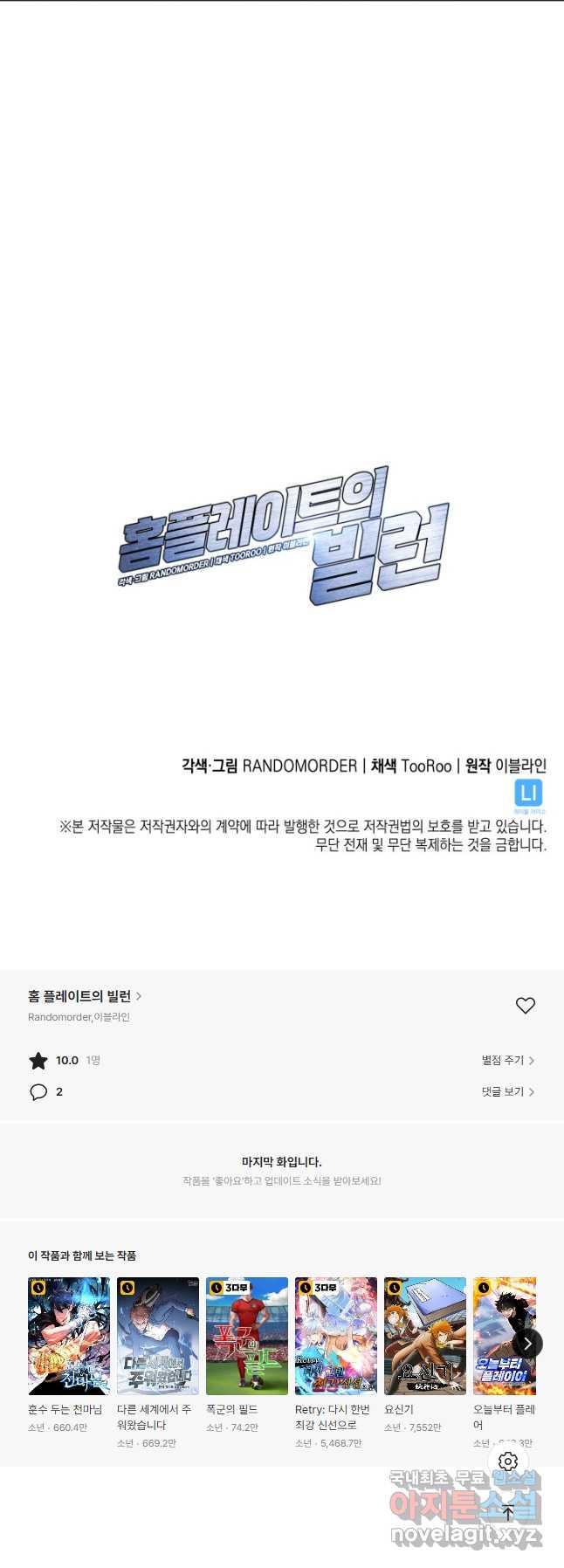Screen dimensions: 564x1568
Task: Open the viewer settings gear
Action: tap(508, 1461)
